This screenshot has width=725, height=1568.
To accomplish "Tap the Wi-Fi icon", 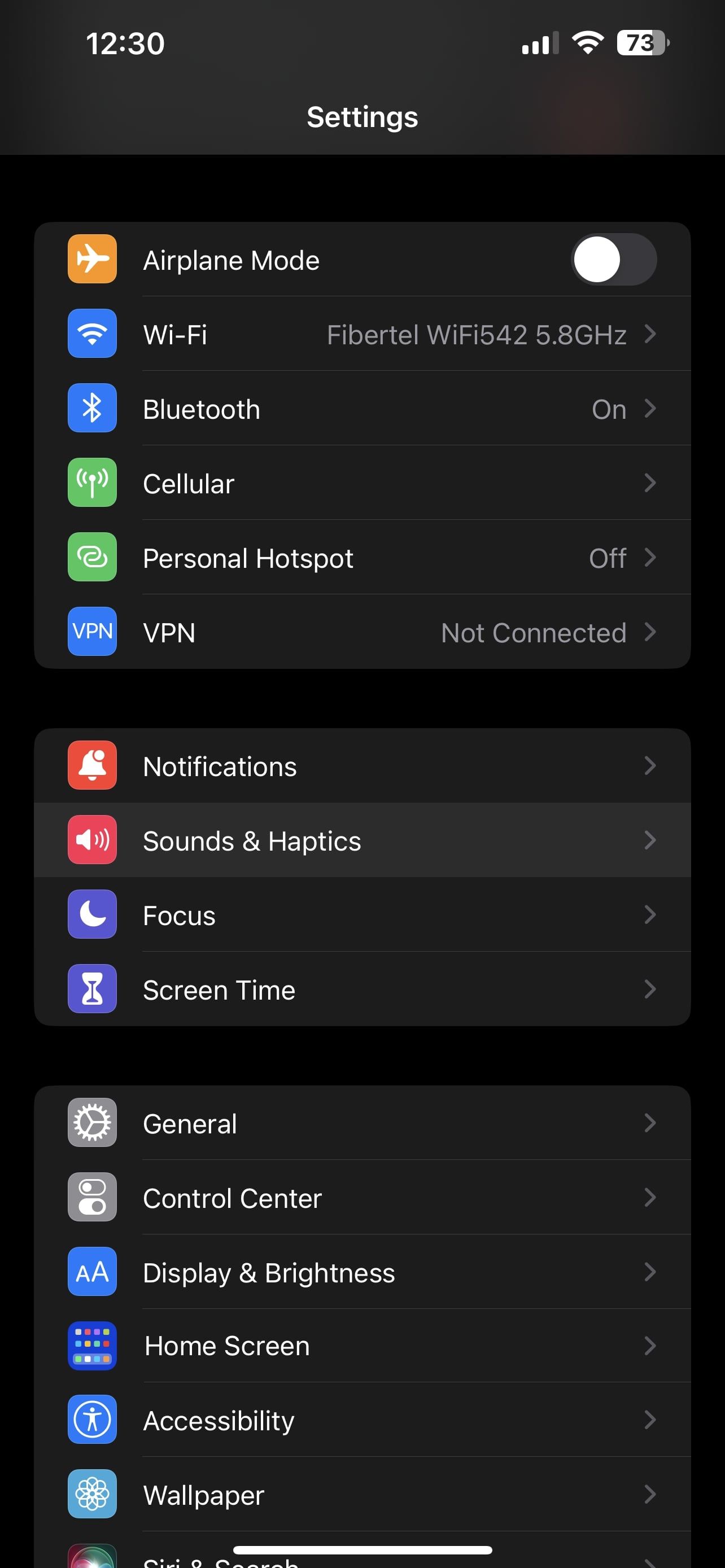I will click(x=92, y=334).
